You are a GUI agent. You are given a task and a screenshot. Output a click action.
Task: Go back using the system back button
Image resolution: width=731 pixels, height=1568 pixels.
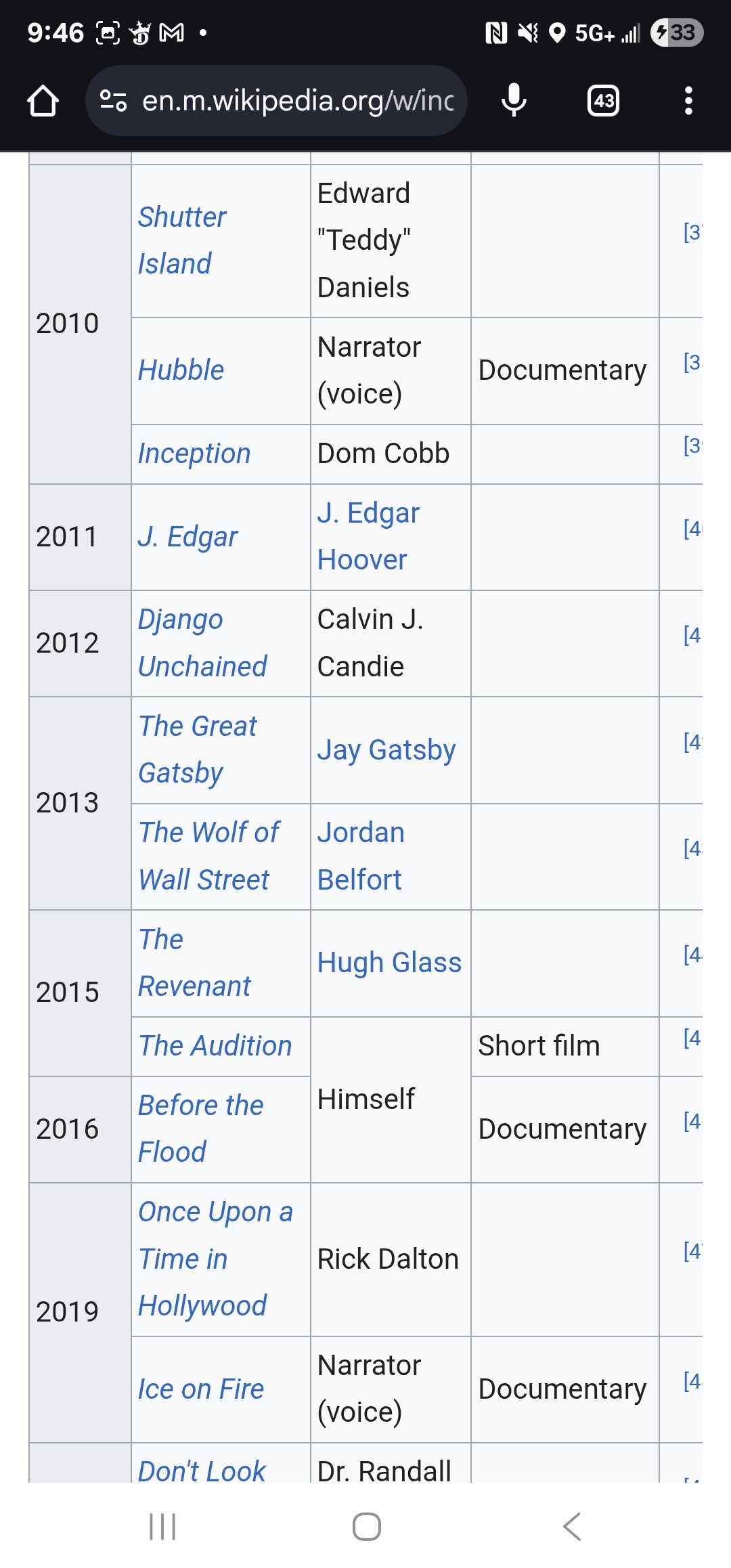572,1526
